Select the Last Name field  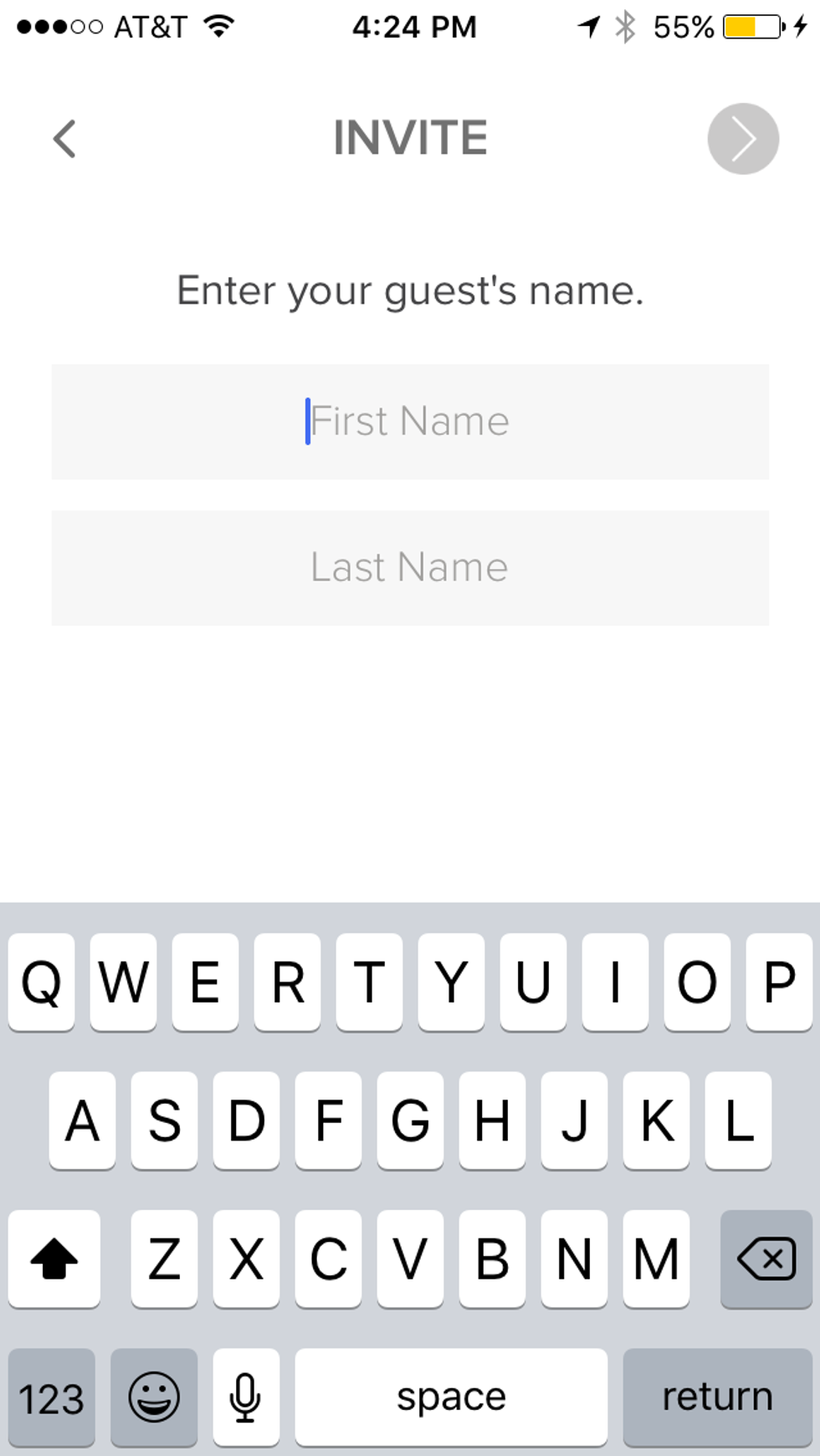410,568
